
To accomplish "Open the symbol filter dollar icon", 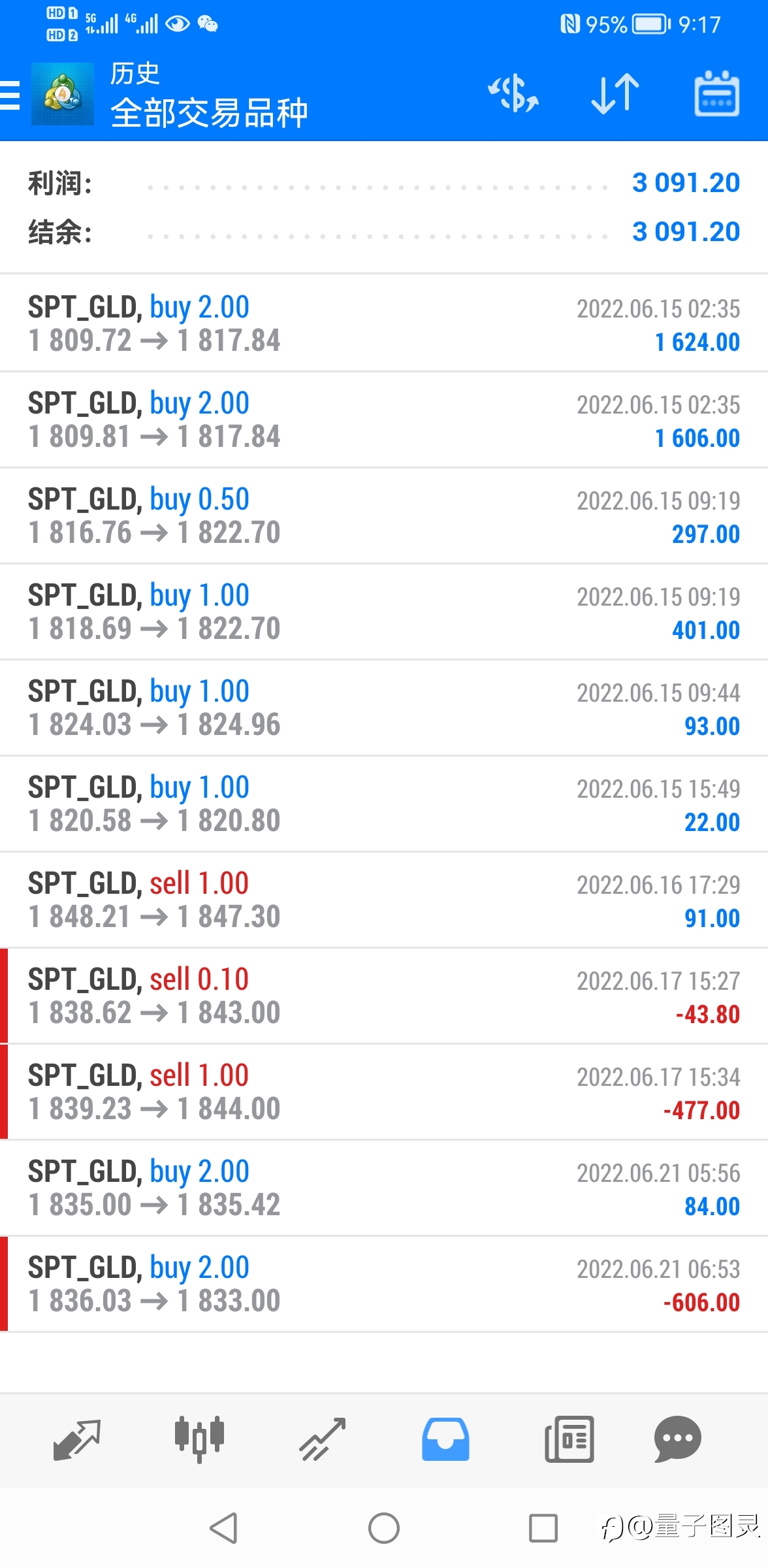I will 513,93.
